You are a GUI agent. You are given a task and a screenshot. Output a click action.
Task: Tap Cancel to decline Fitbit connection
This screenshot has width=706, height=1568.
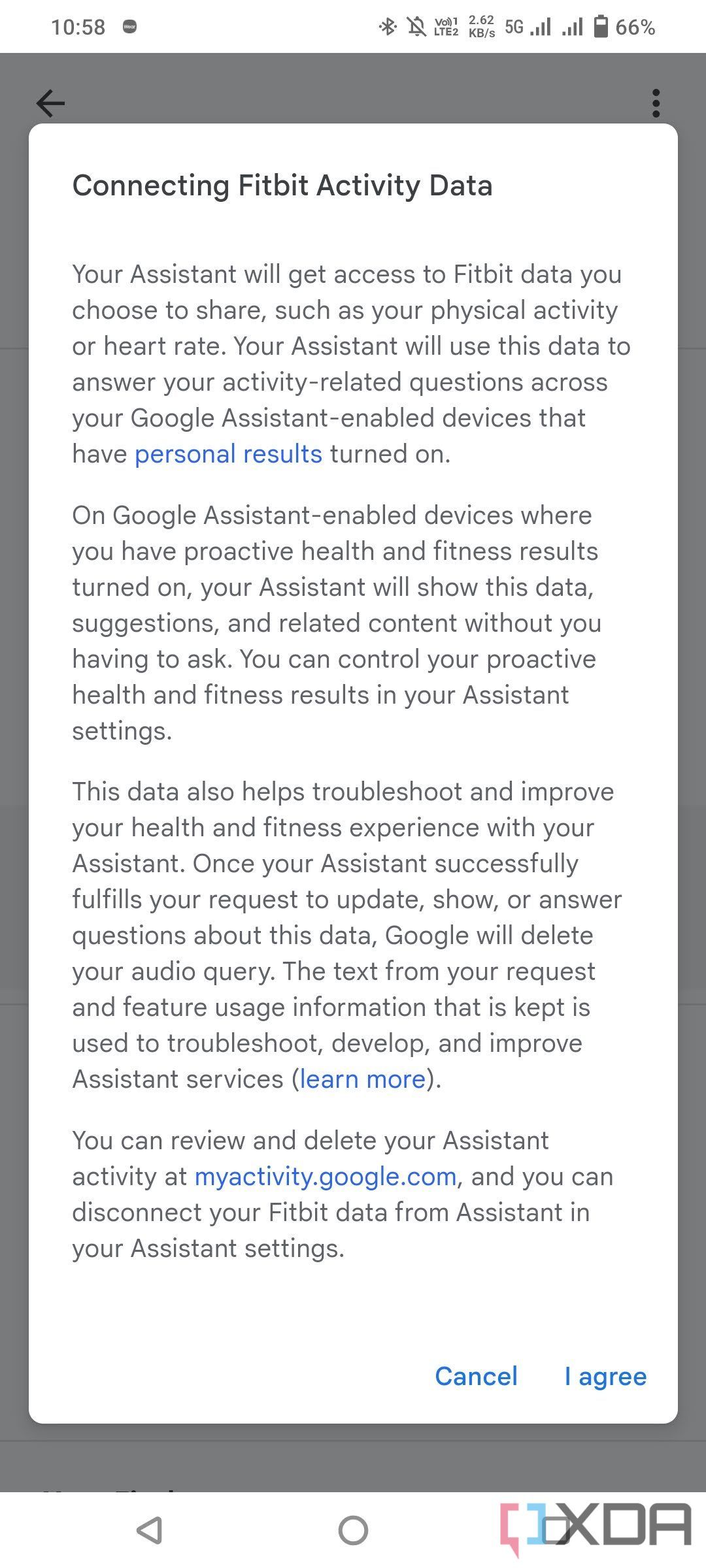[x=476, y=1376]
